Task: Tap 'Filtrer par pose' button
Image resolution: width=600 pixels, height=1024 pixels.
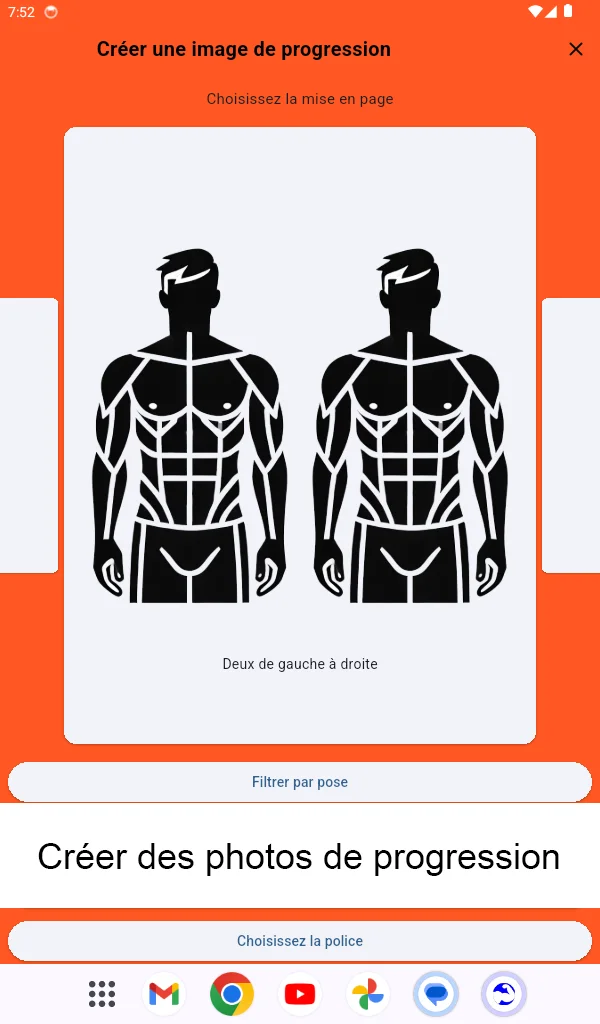Action: pos(300,782)
